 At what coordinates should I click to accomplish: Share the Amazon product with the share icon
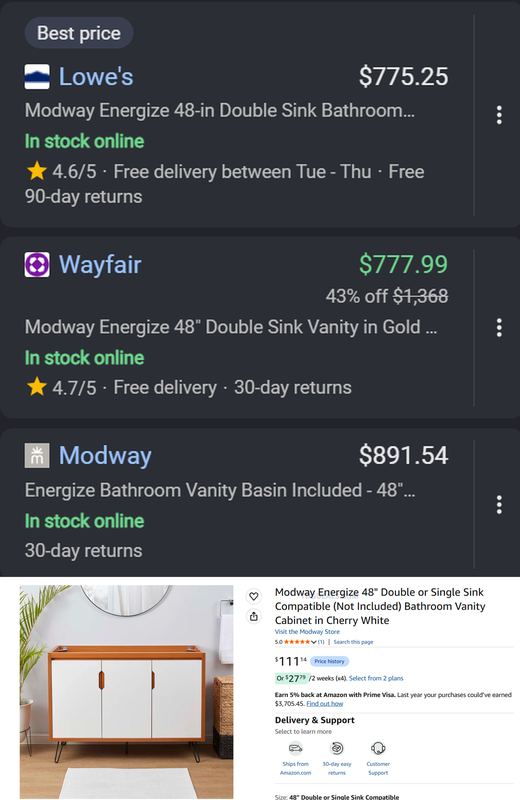tap(254, 616)
